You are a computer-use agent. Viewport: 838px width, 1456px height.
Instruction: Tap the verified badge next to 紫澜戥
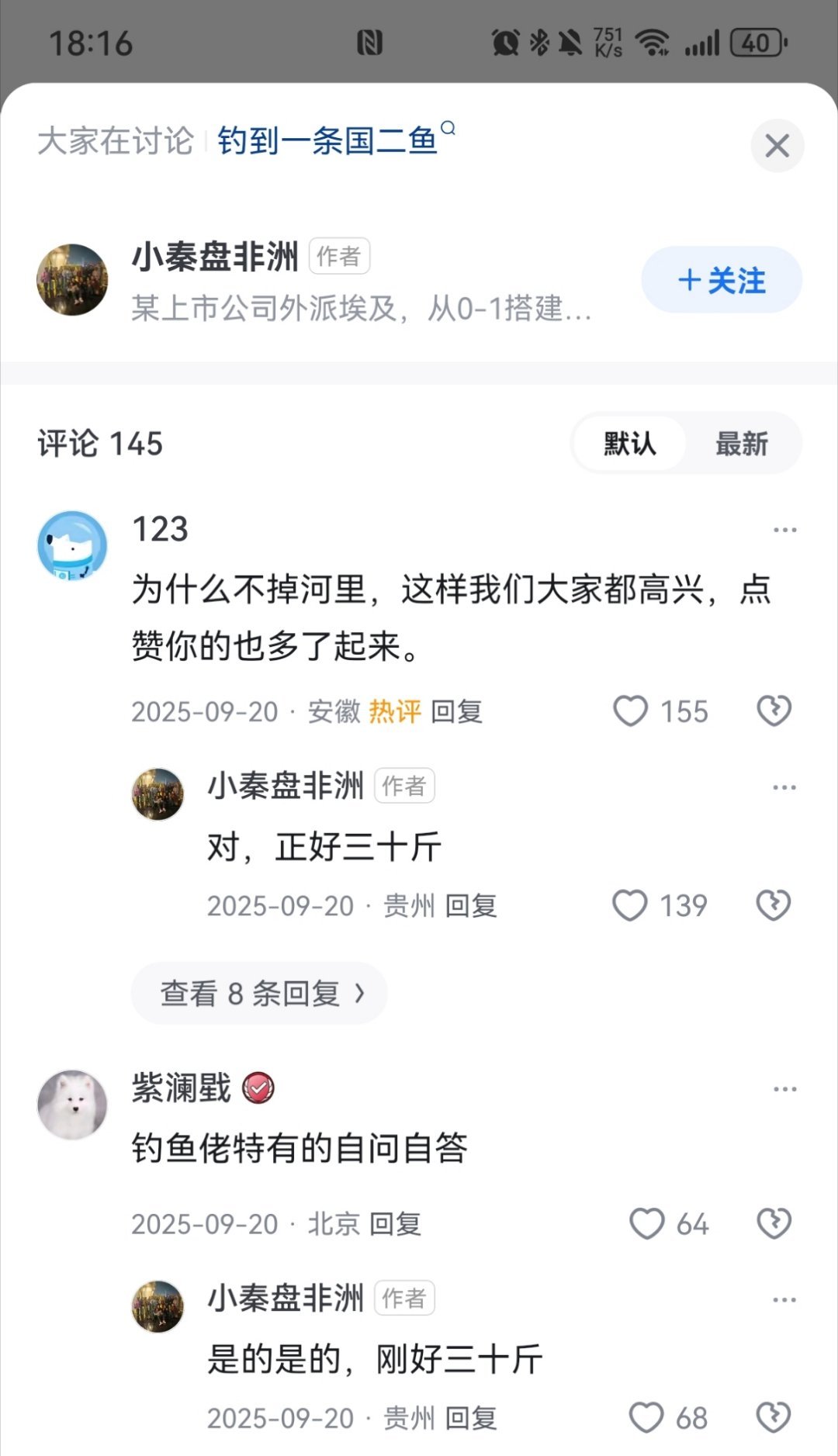(256, 1088)
